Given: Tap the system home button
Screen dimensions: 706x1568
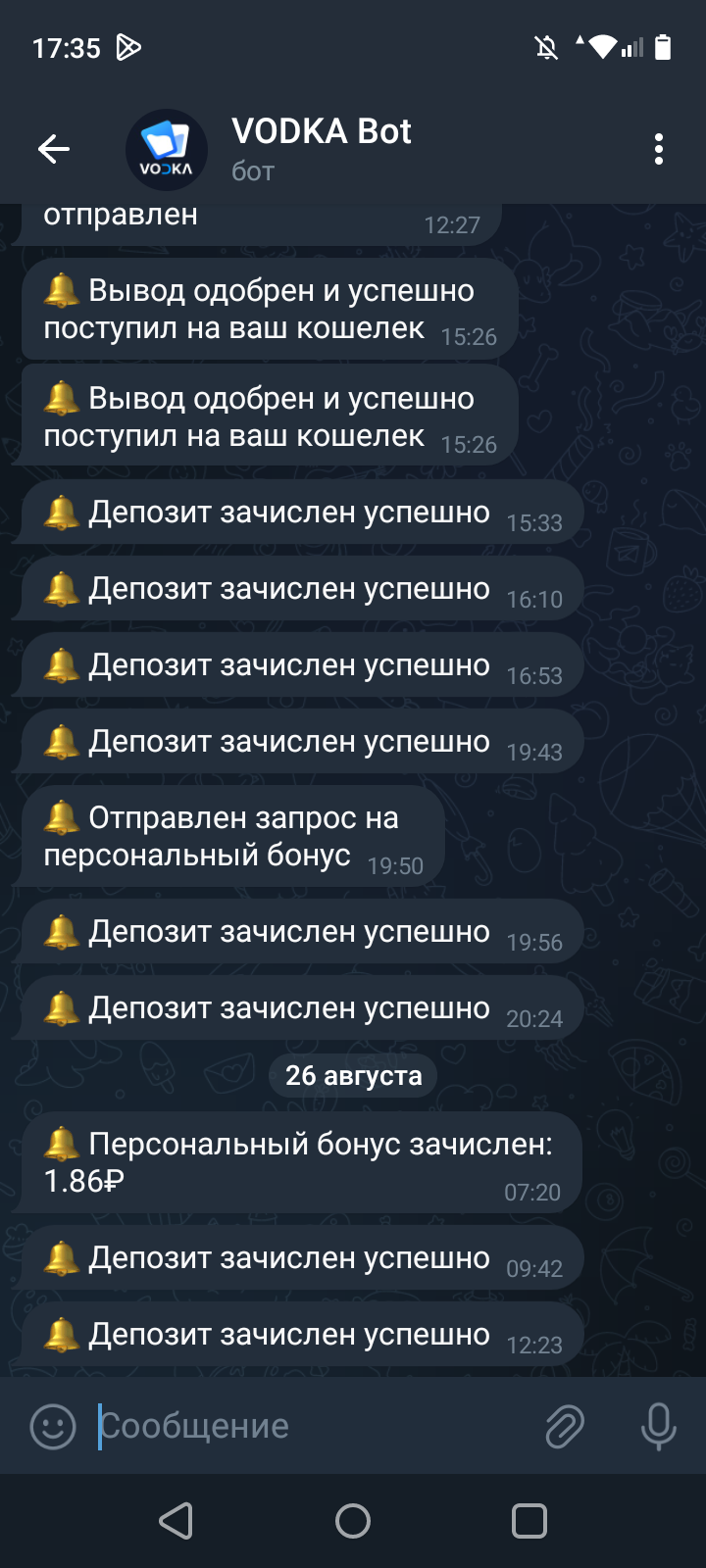Looking at the screenshot, I should coord(353,1521).
